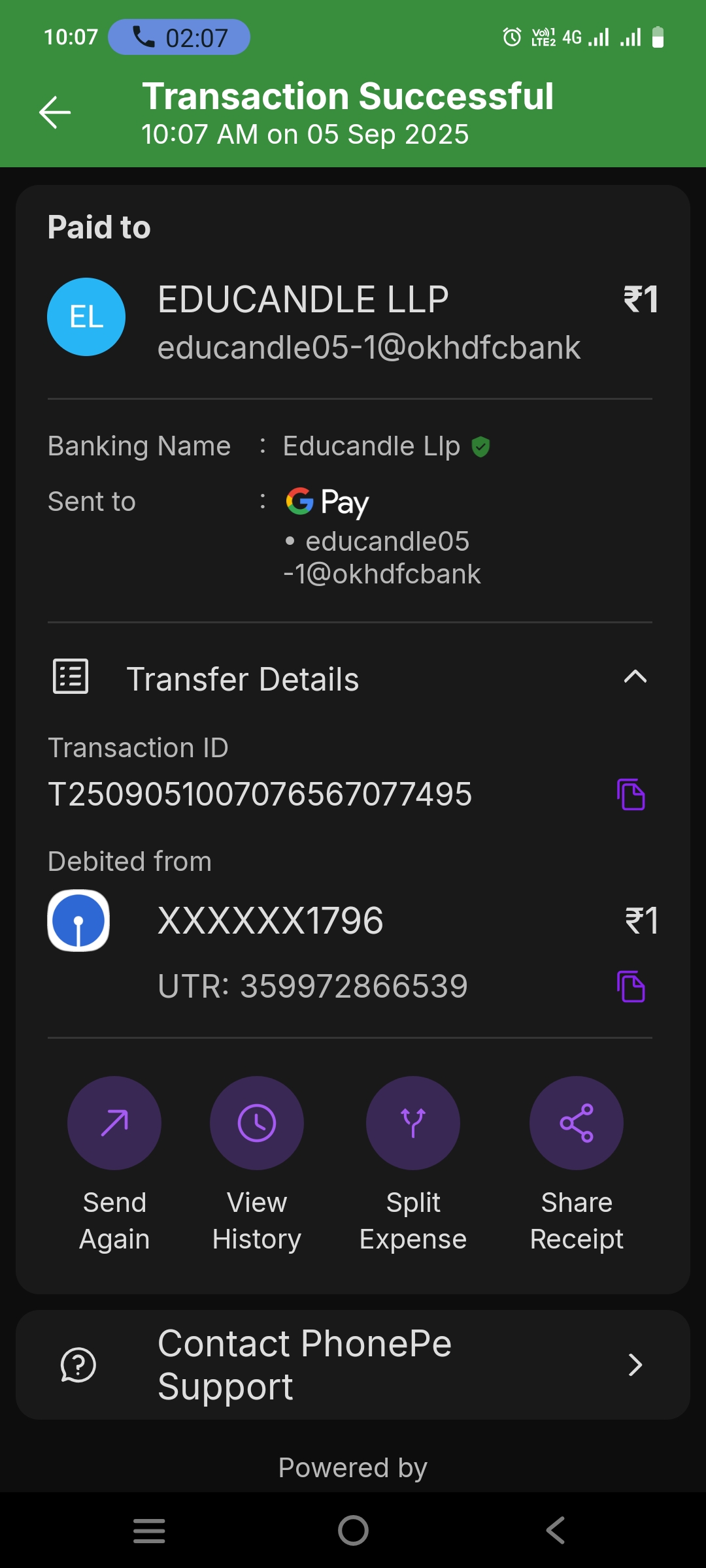Copy the UTR number
706x1568 pixels.
[x=631, y=987]
